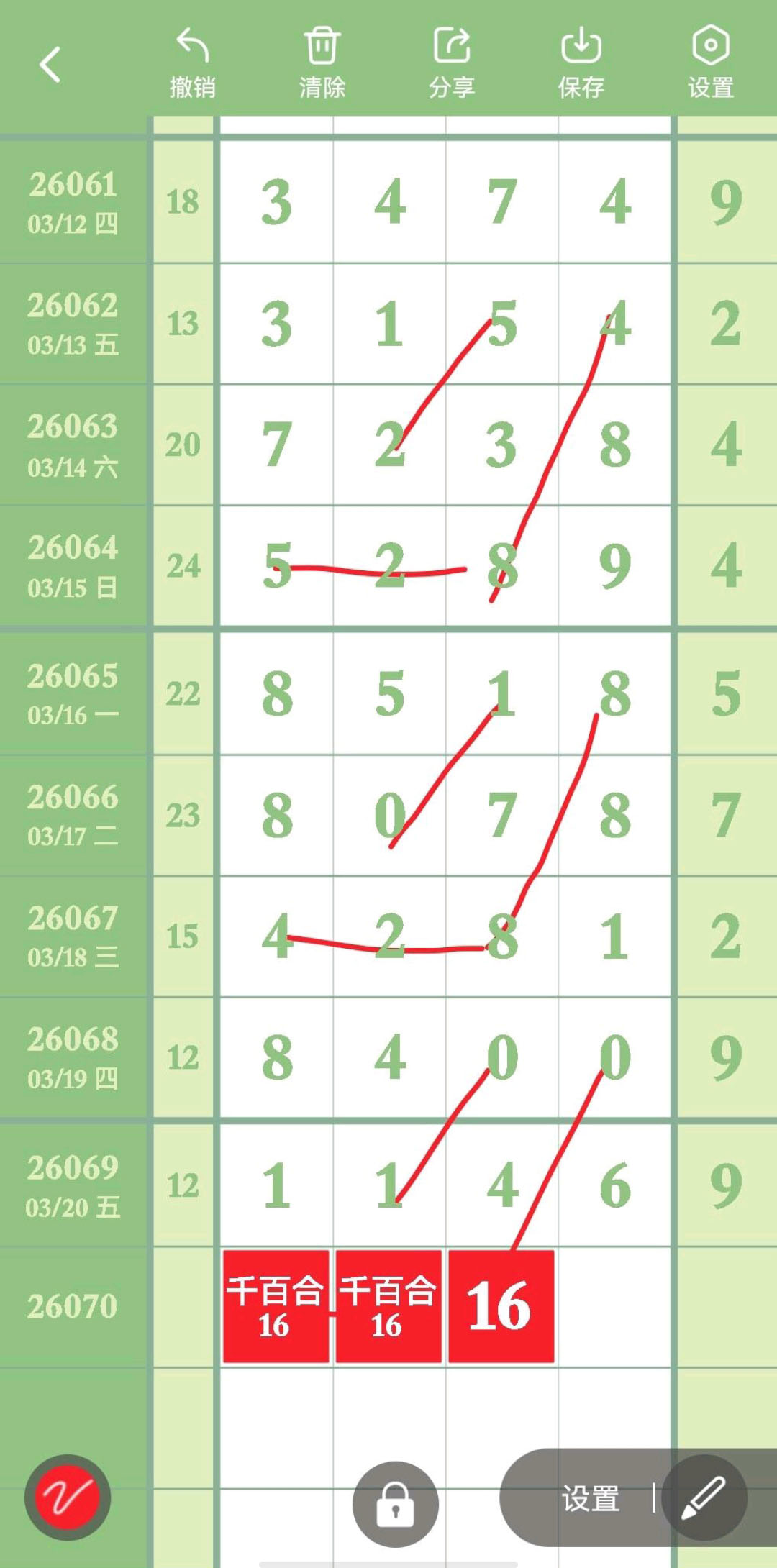
Task: Clear all drawings with 清除
Action: (322, 63)
